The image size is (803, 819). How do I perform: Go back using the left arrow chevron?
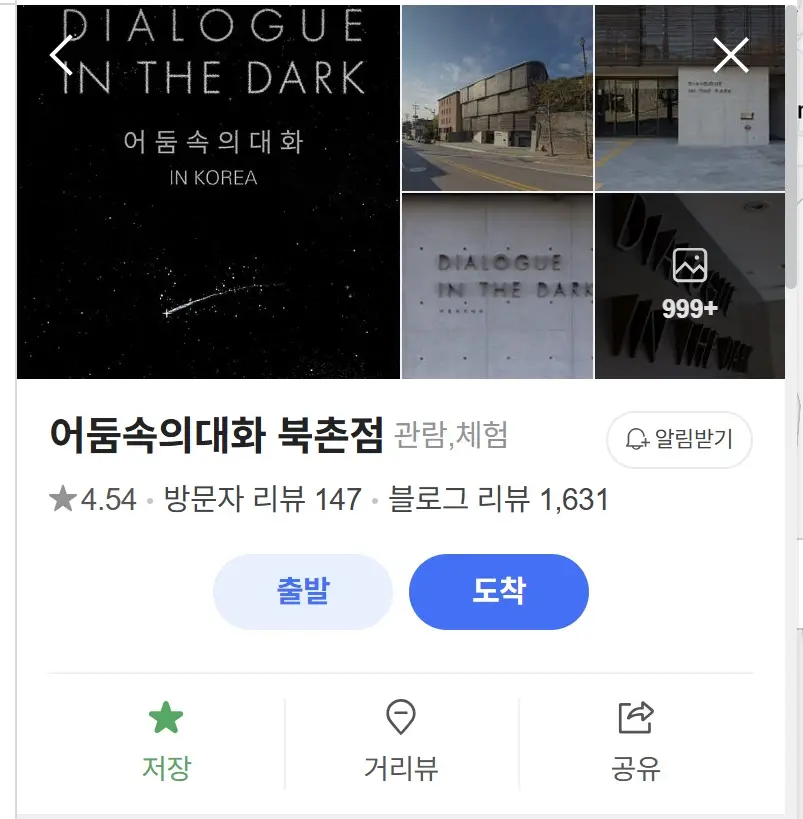coord(60,55)
